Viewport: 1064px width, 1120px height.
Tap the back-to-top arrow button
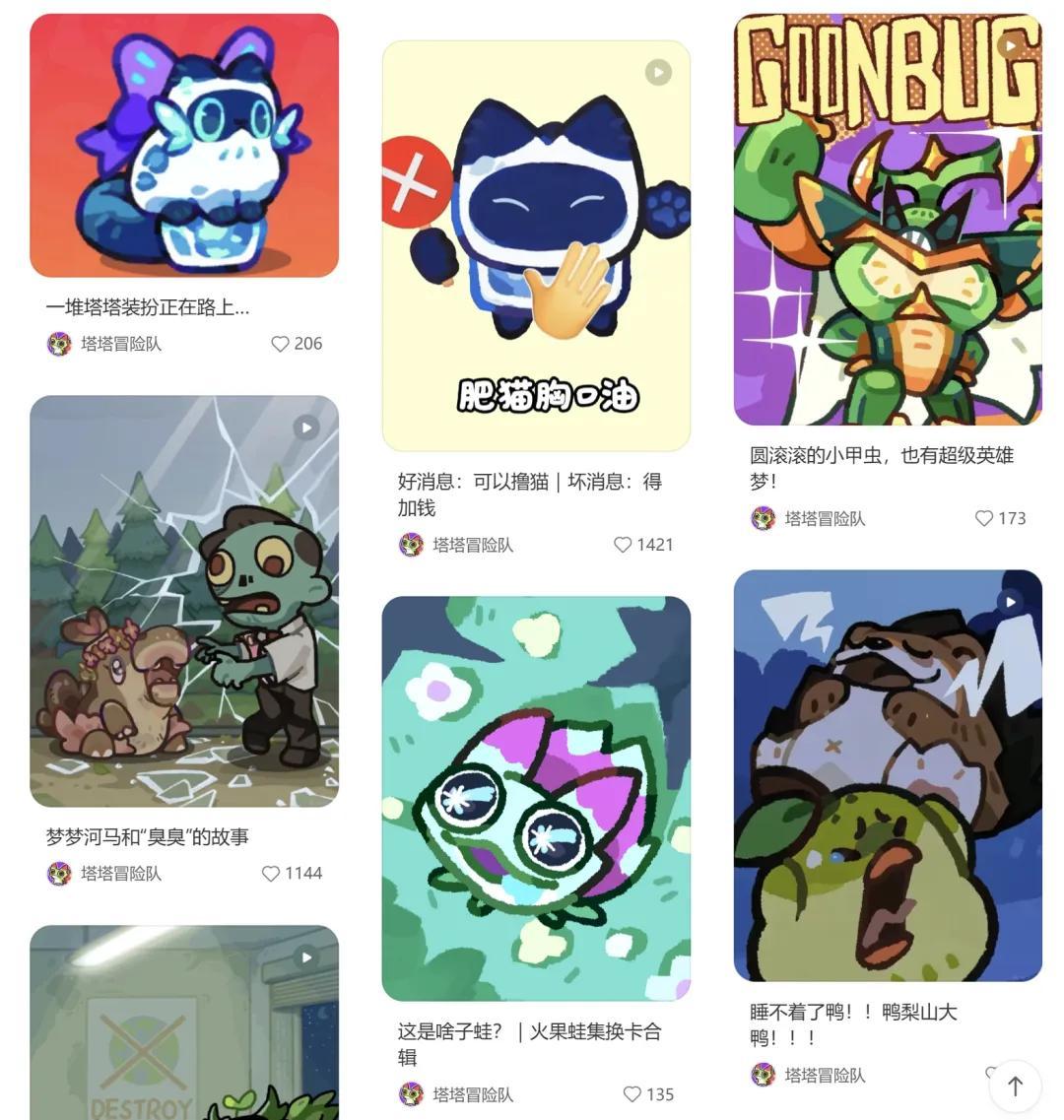pyautogui.click(x=1015, y=1087)
